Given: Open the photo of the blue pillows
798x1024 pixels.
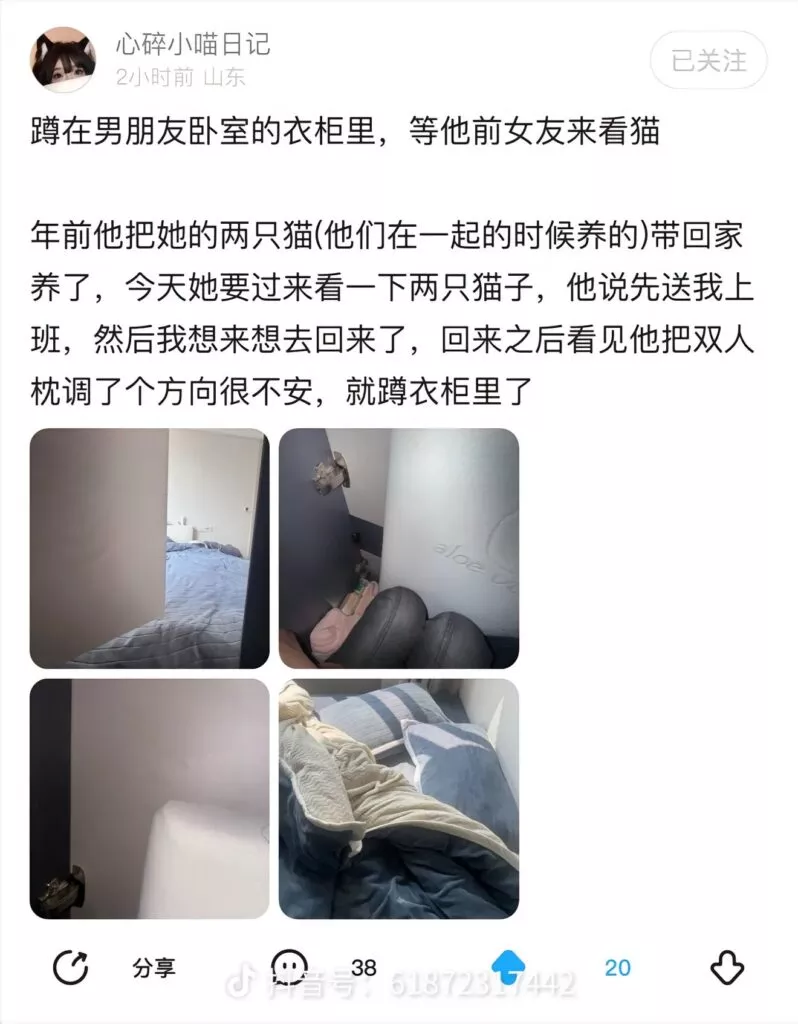Looking at the screenshot, I should pyautogui.click(x=398, y=798).
